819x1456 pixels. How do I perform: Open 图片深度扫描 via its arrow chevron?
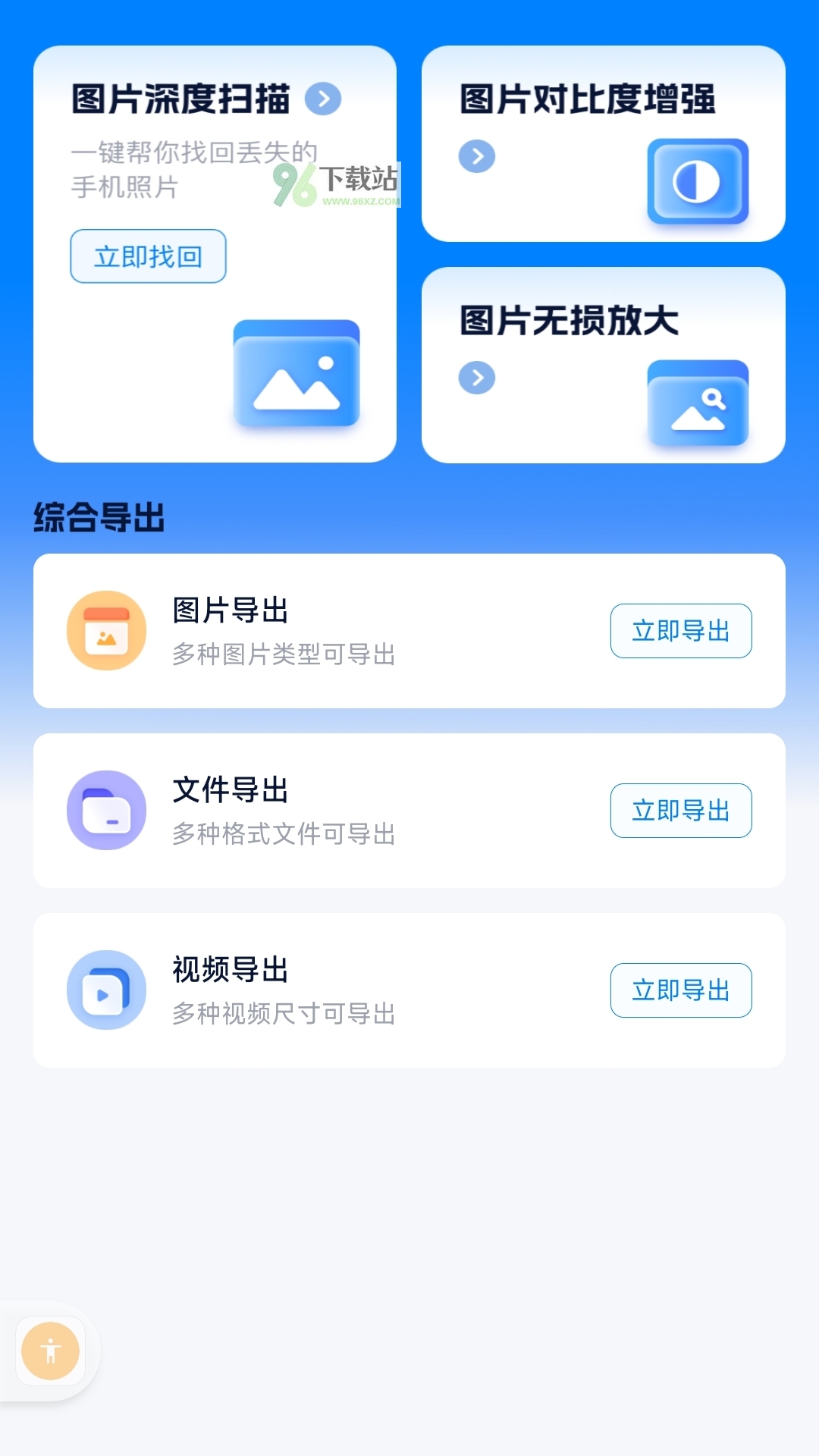click(325, 99)
